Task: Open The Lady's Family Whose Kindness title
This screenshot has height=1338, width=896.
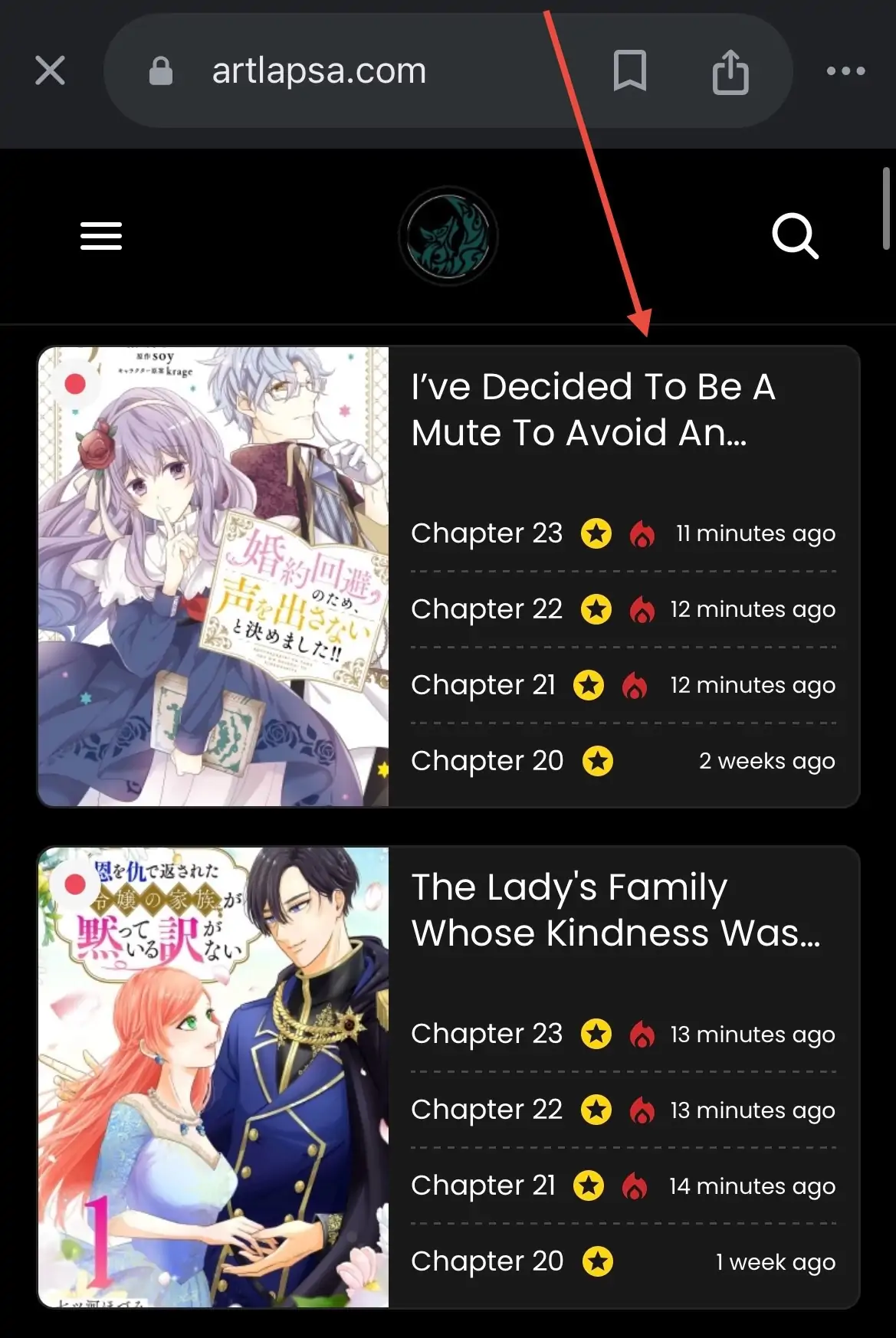Action: [615, 910]
